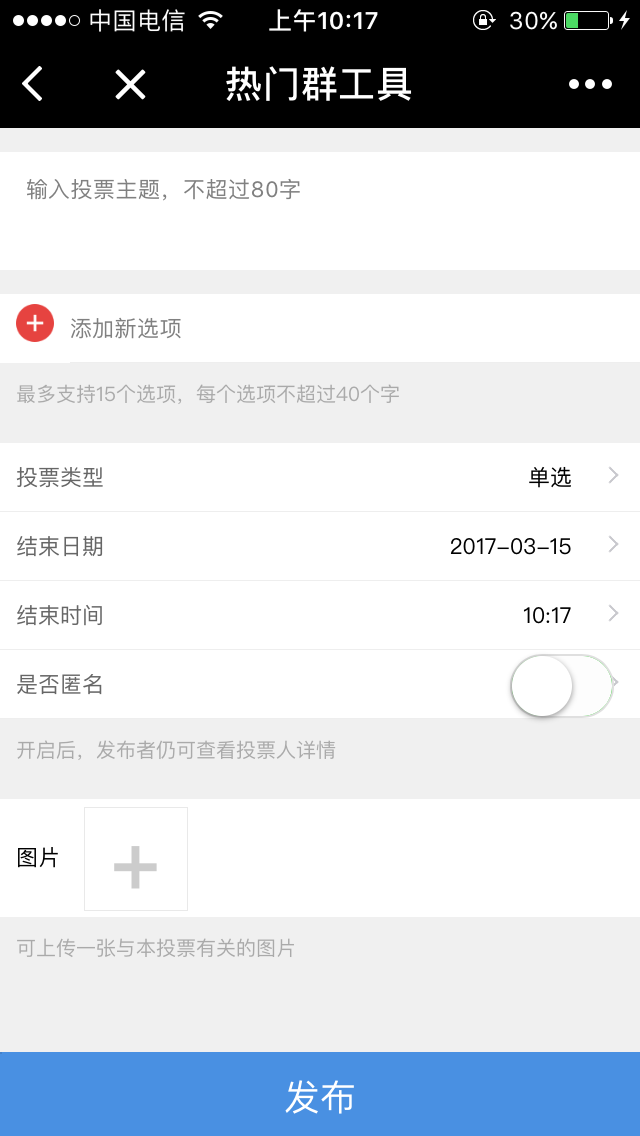
Task: Change the 结束时间 end time
Action: click(x=320, y=615)
